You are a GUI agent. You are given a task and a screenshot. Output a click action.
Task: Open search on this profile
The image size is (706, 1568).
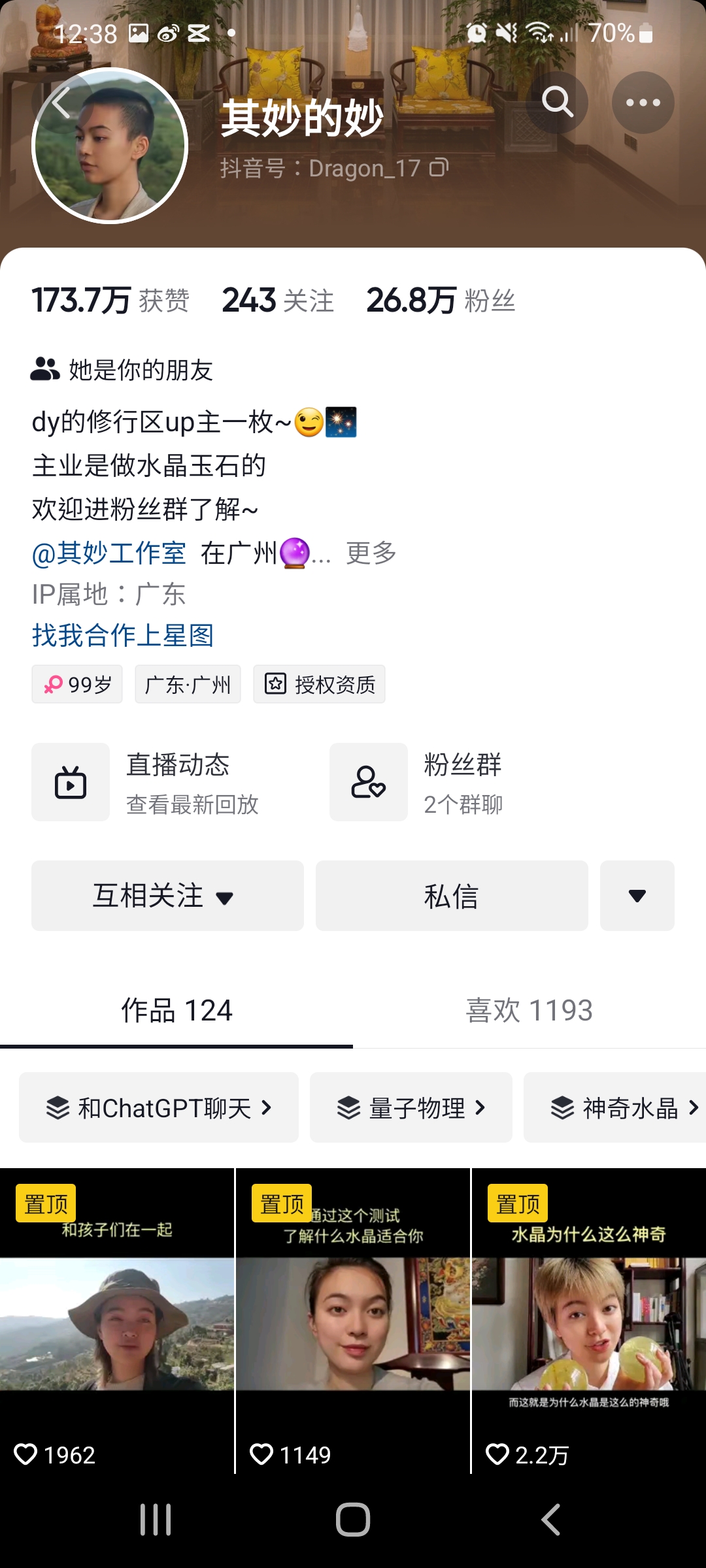point(557,103)
